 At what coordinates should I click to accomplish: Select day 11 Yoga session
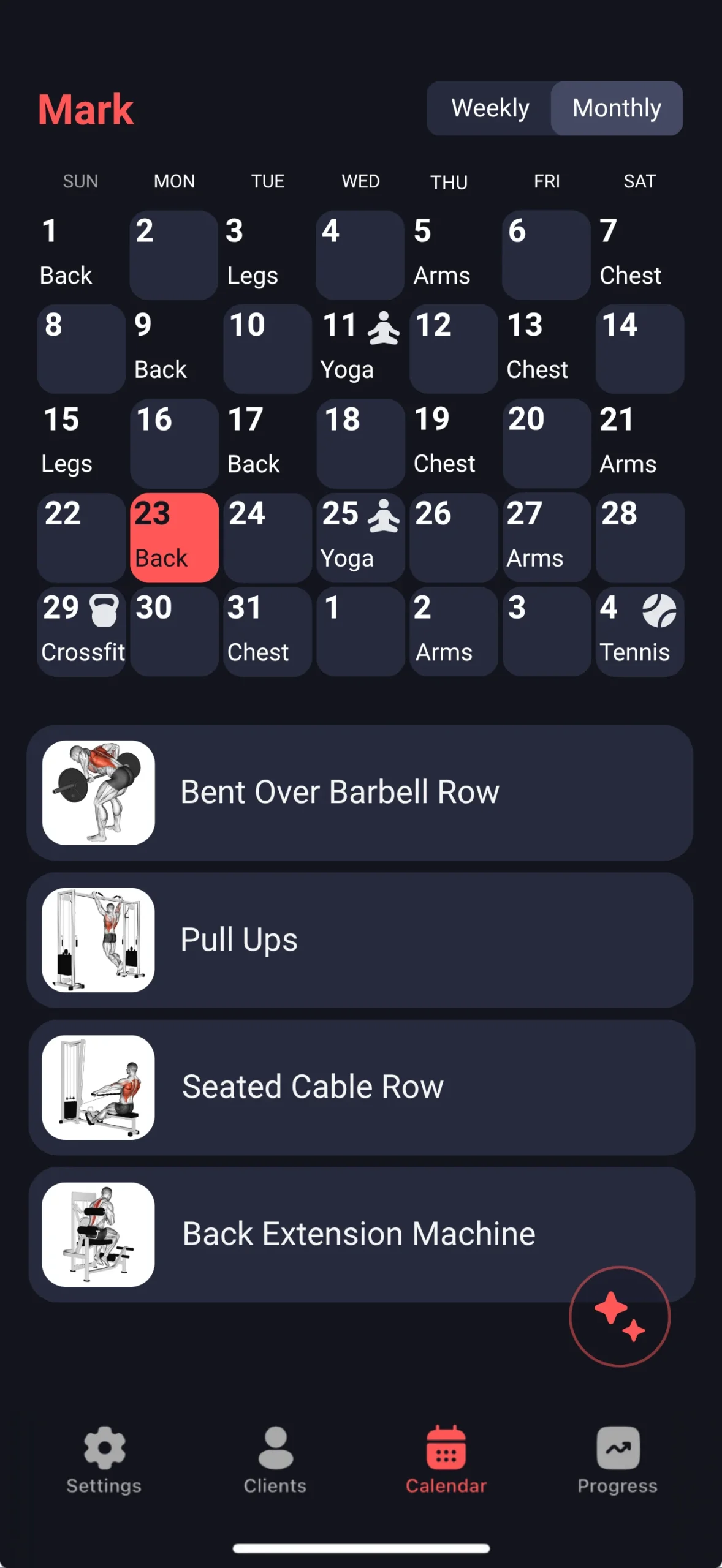tap(360, 349)
